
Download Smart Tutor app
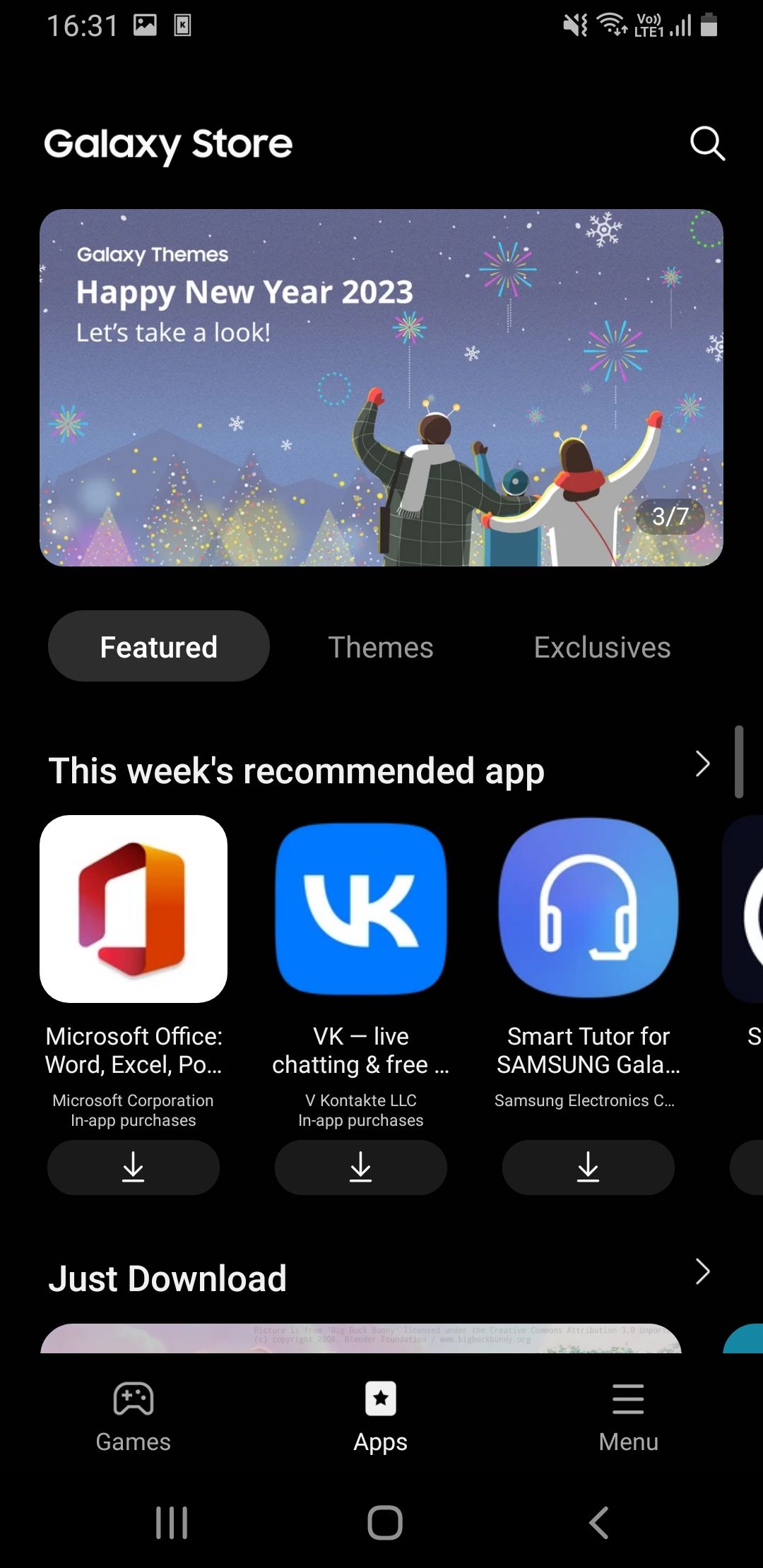588,1167
